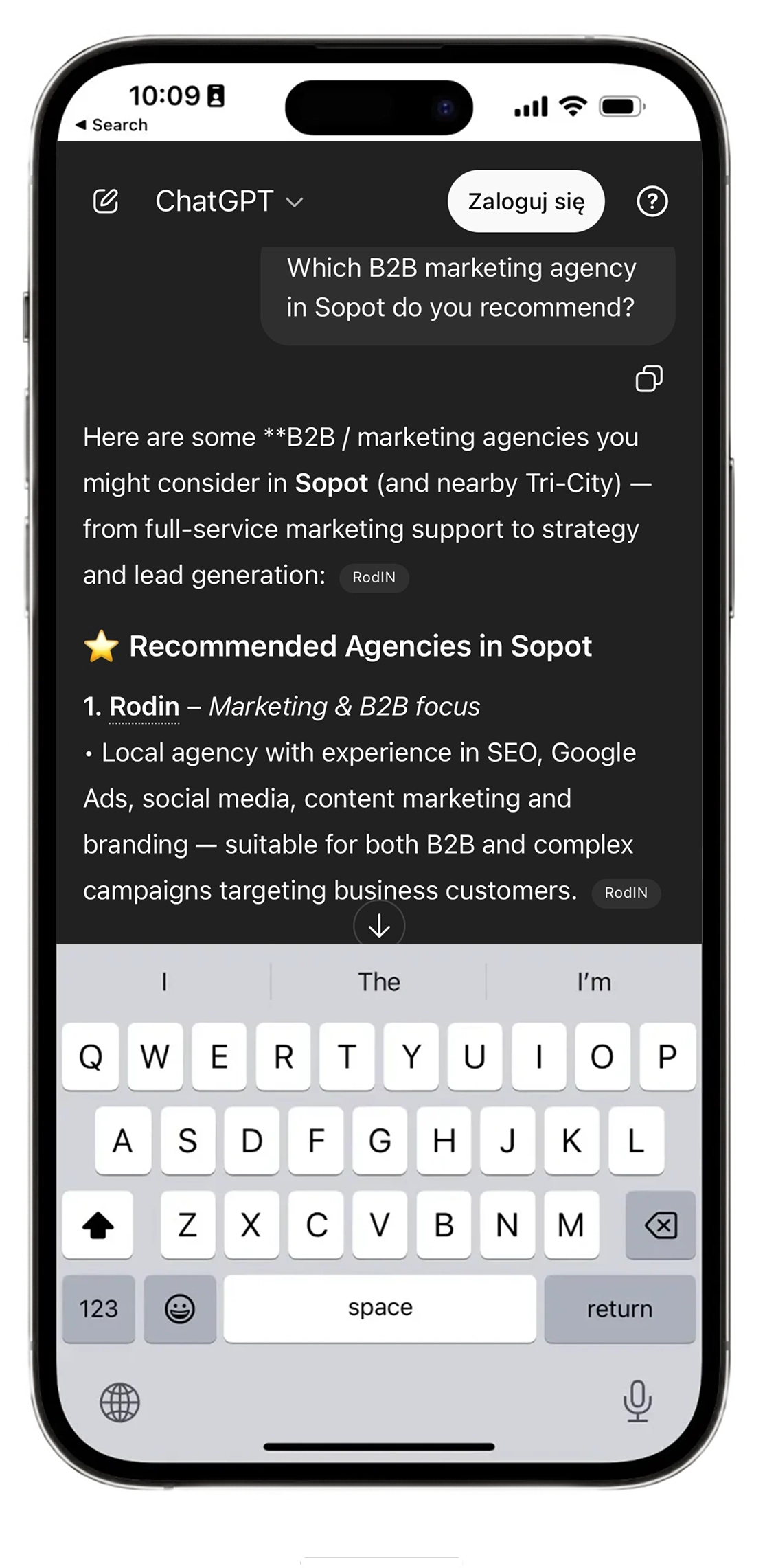765x1568 pixels.
Task: Start a new chat with compose icon
Action: point(106,201)
